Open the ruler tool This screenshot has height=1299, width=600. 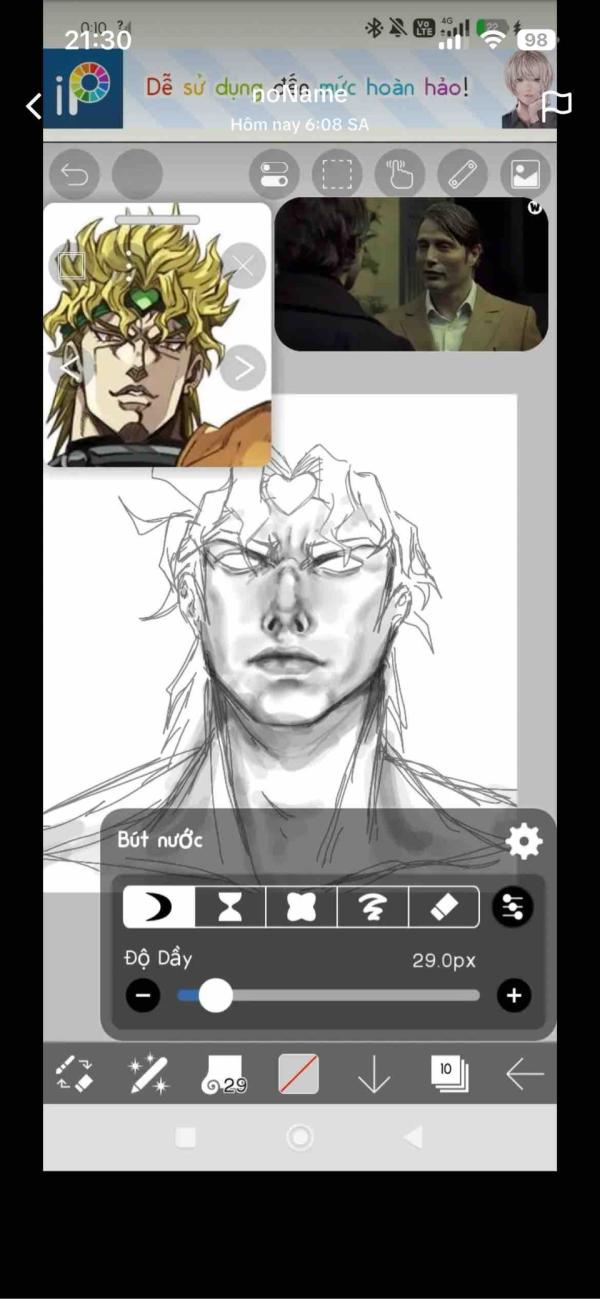(462, 175)
